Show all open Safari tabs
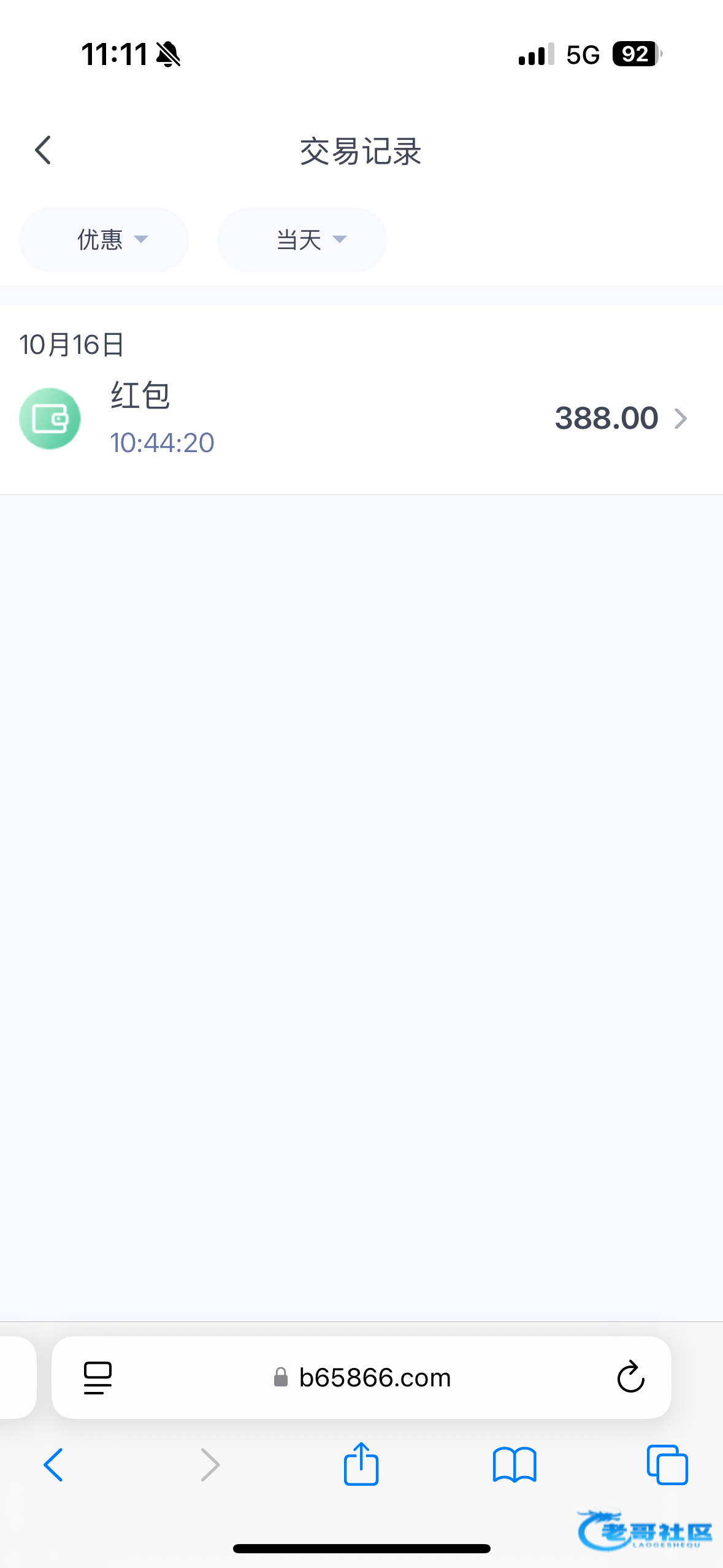 (667, 1465)
